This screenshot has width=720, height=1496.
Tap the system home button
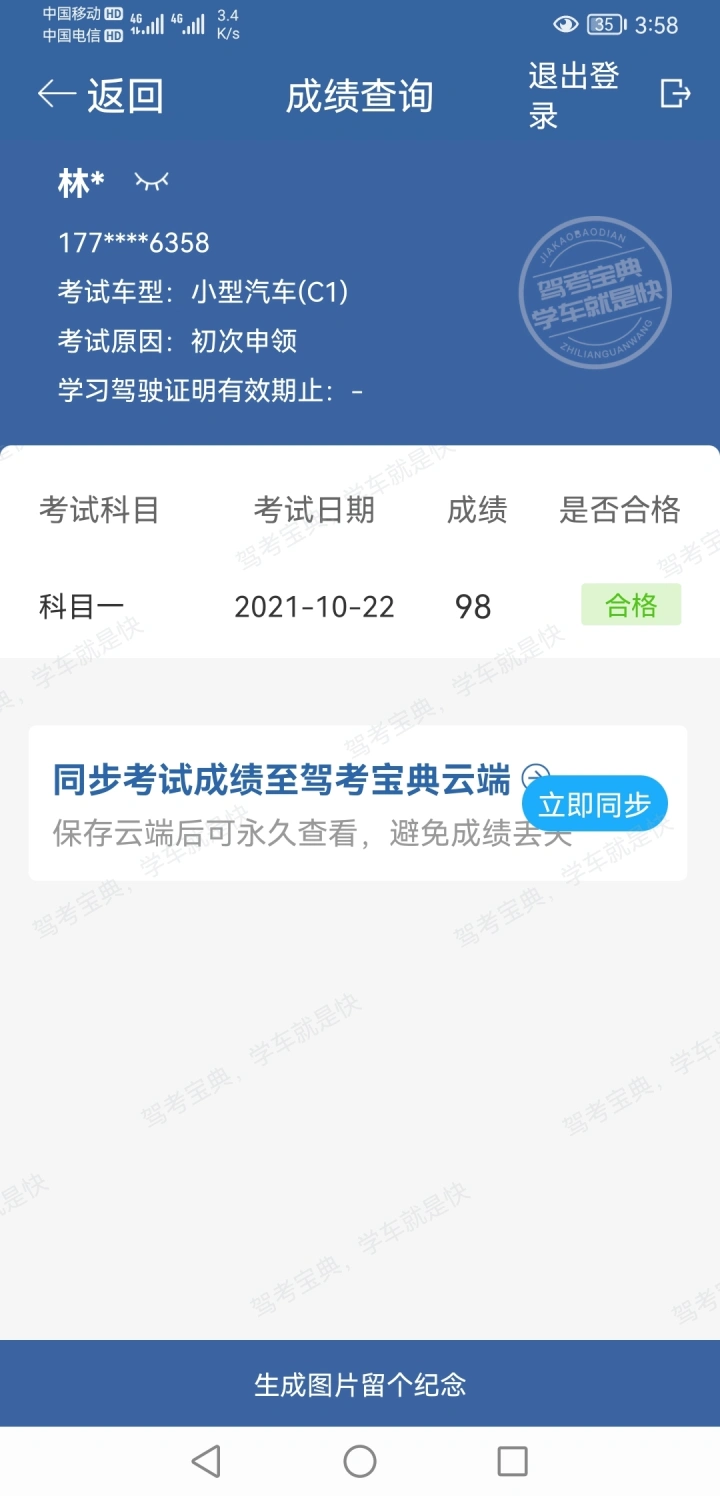point(360,1461)
